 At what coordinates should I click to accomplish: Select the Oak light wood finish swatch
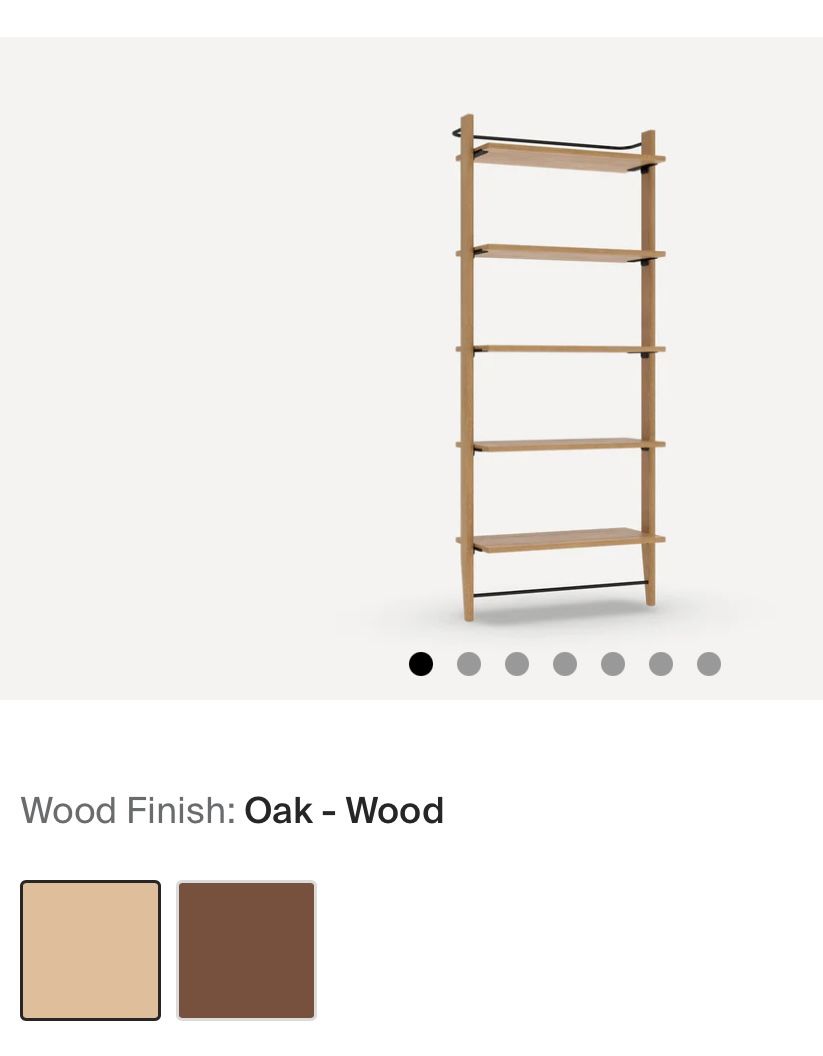(x=91, y=950)
